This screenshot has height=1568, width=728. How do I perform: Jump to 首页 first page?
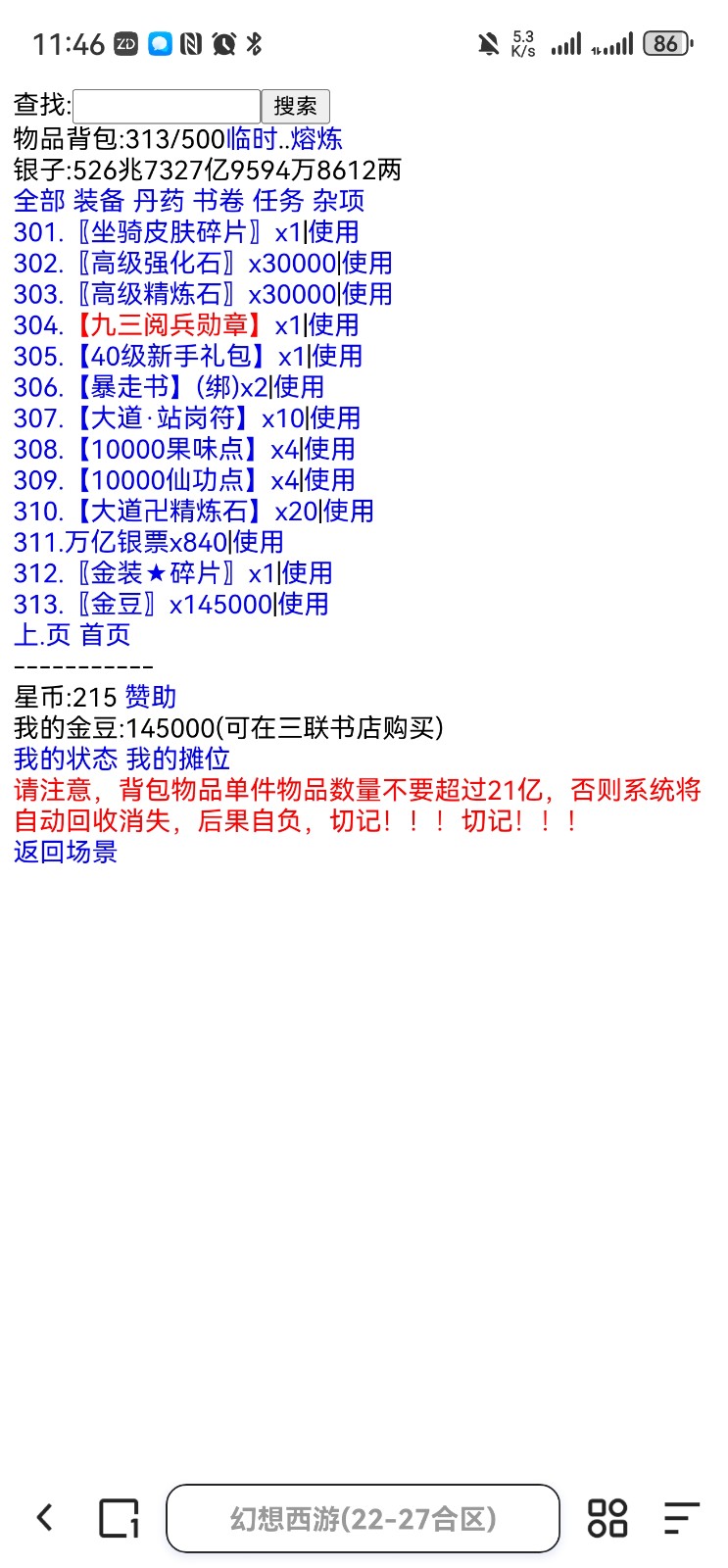105,635
